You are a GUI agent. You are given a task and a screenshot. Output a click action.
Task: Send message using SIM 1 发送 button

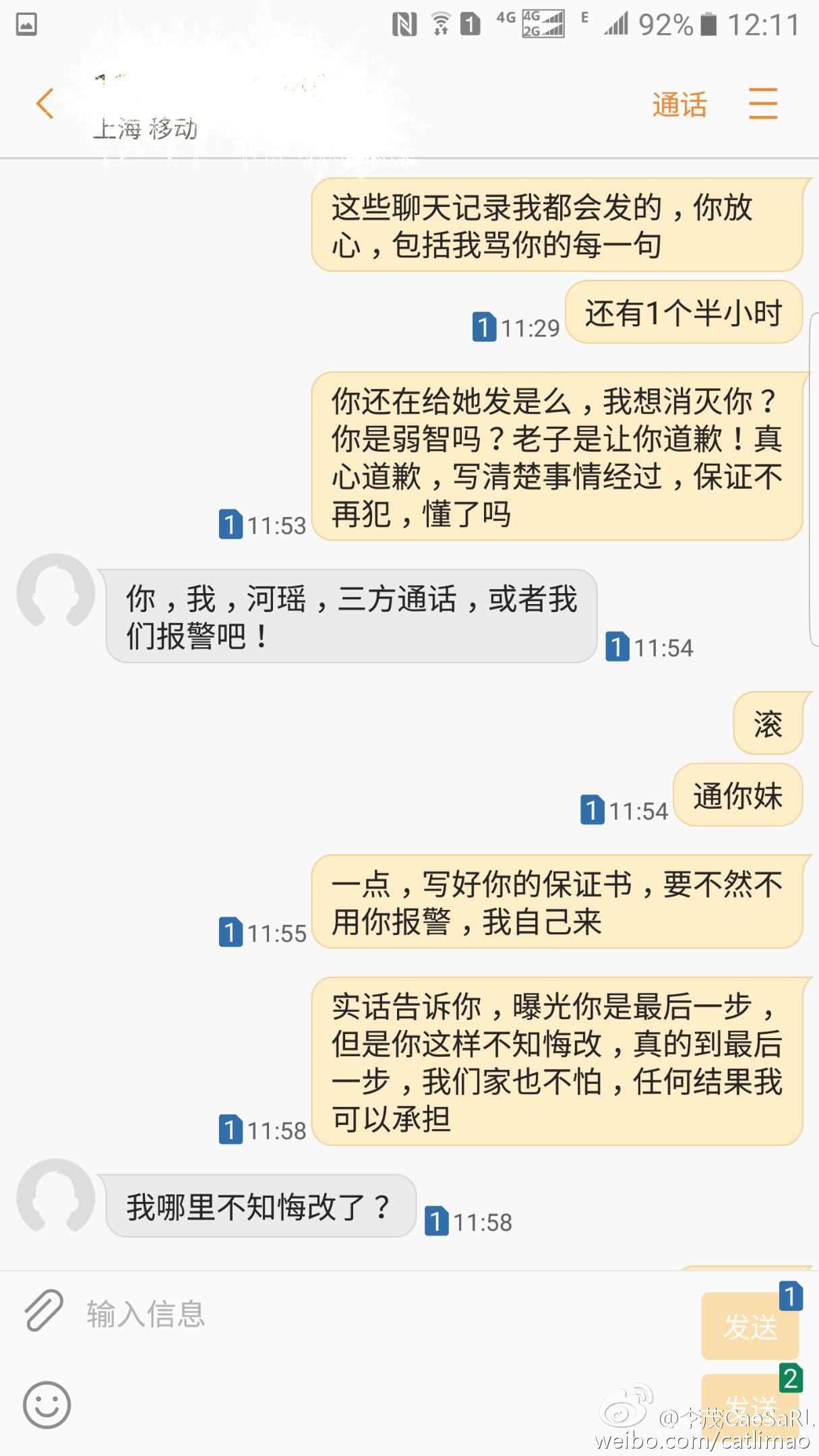coord(750,1325)
